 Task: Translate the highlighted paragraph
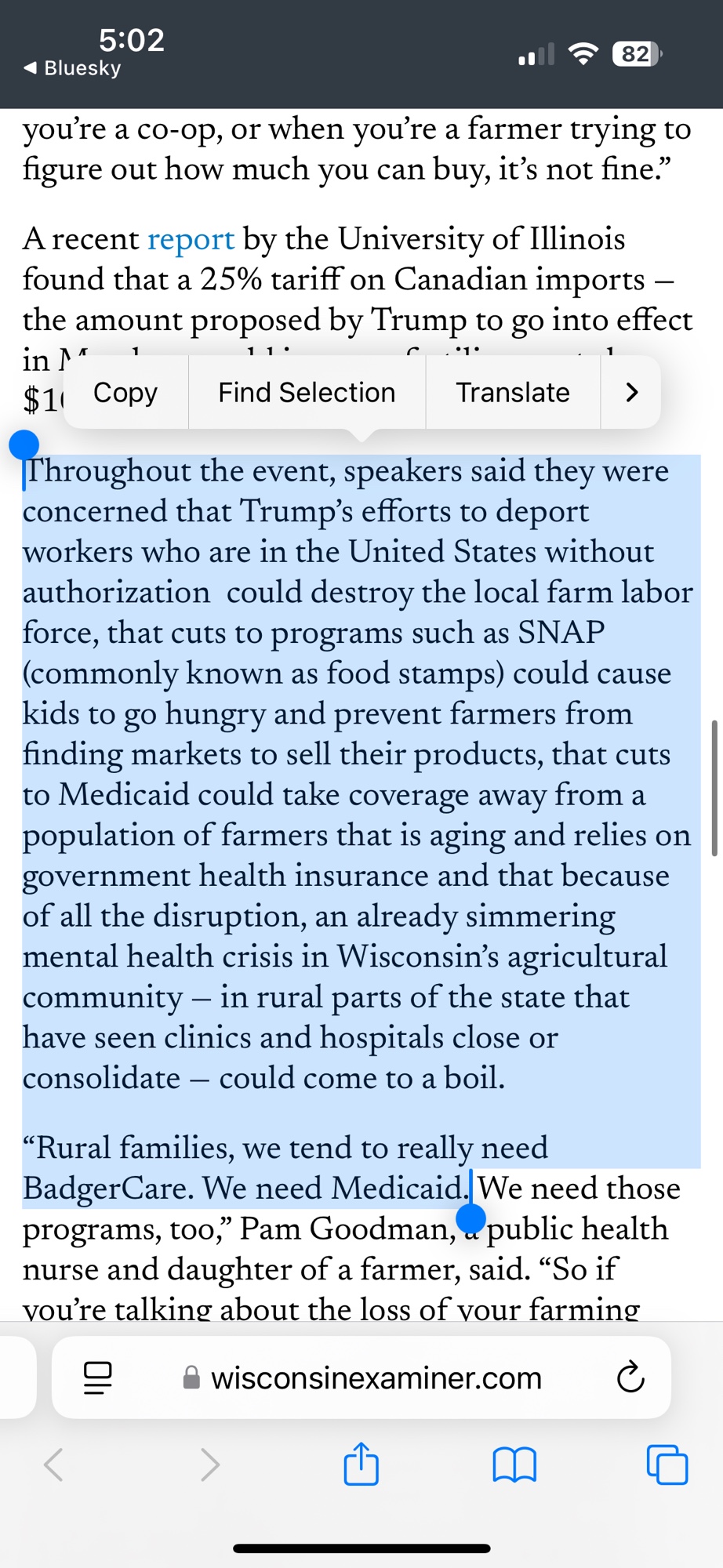pyautogui.click(x=513, y=392)
